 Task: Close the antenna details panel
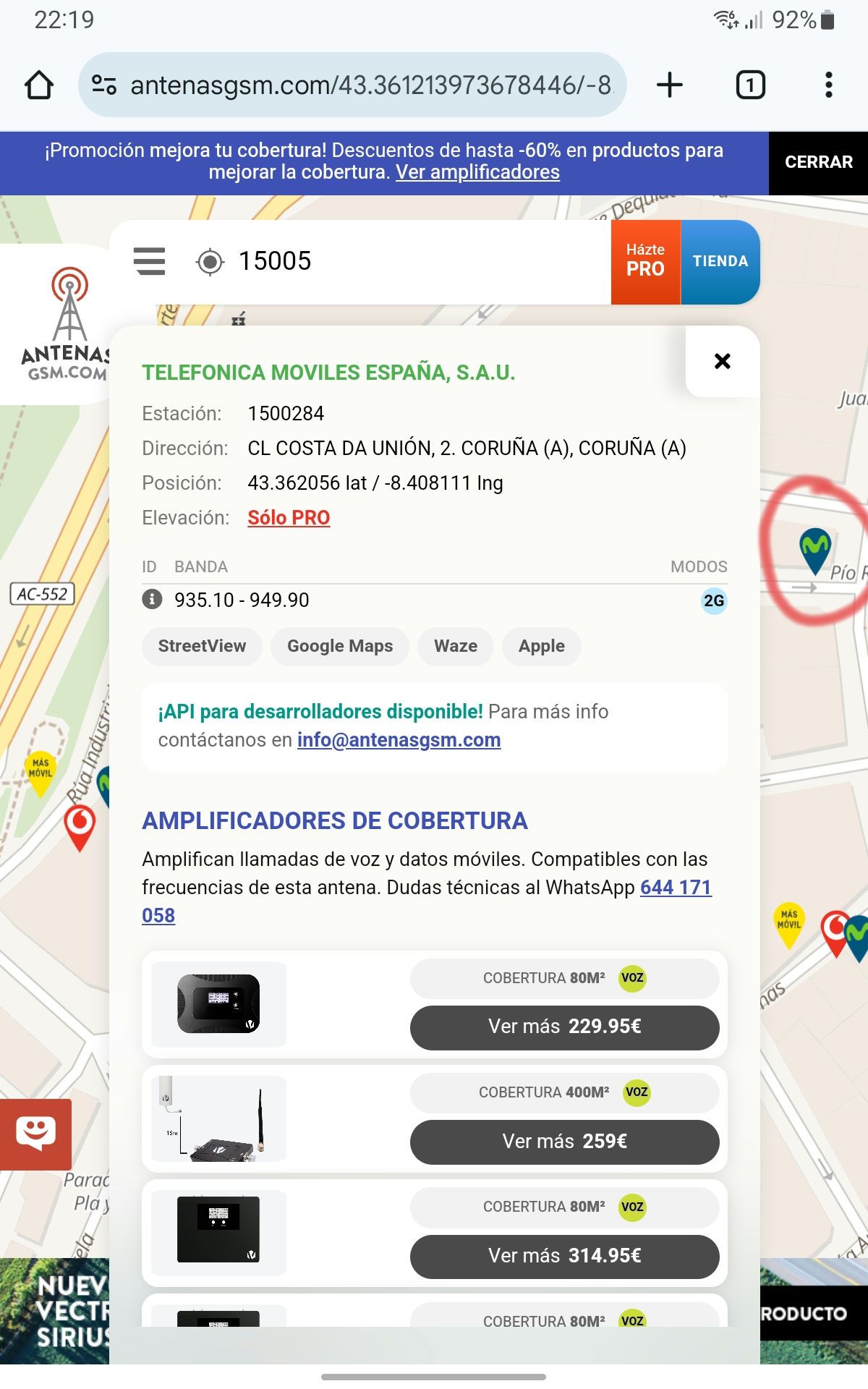(x=722, y=361)
